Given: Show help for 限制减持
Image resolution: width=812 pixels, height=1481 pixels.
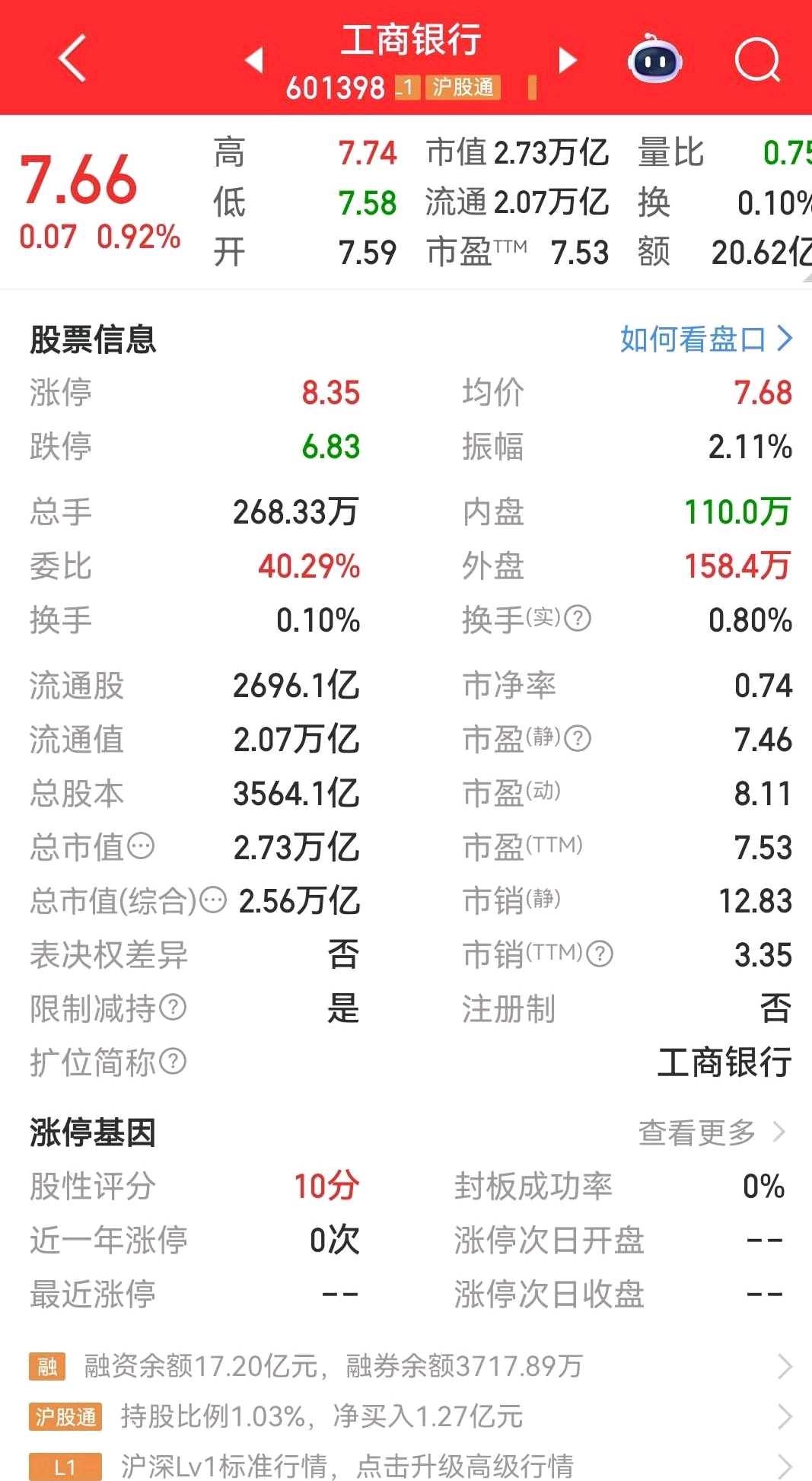Looking at the screenshot, I should tap(174, 1007).
